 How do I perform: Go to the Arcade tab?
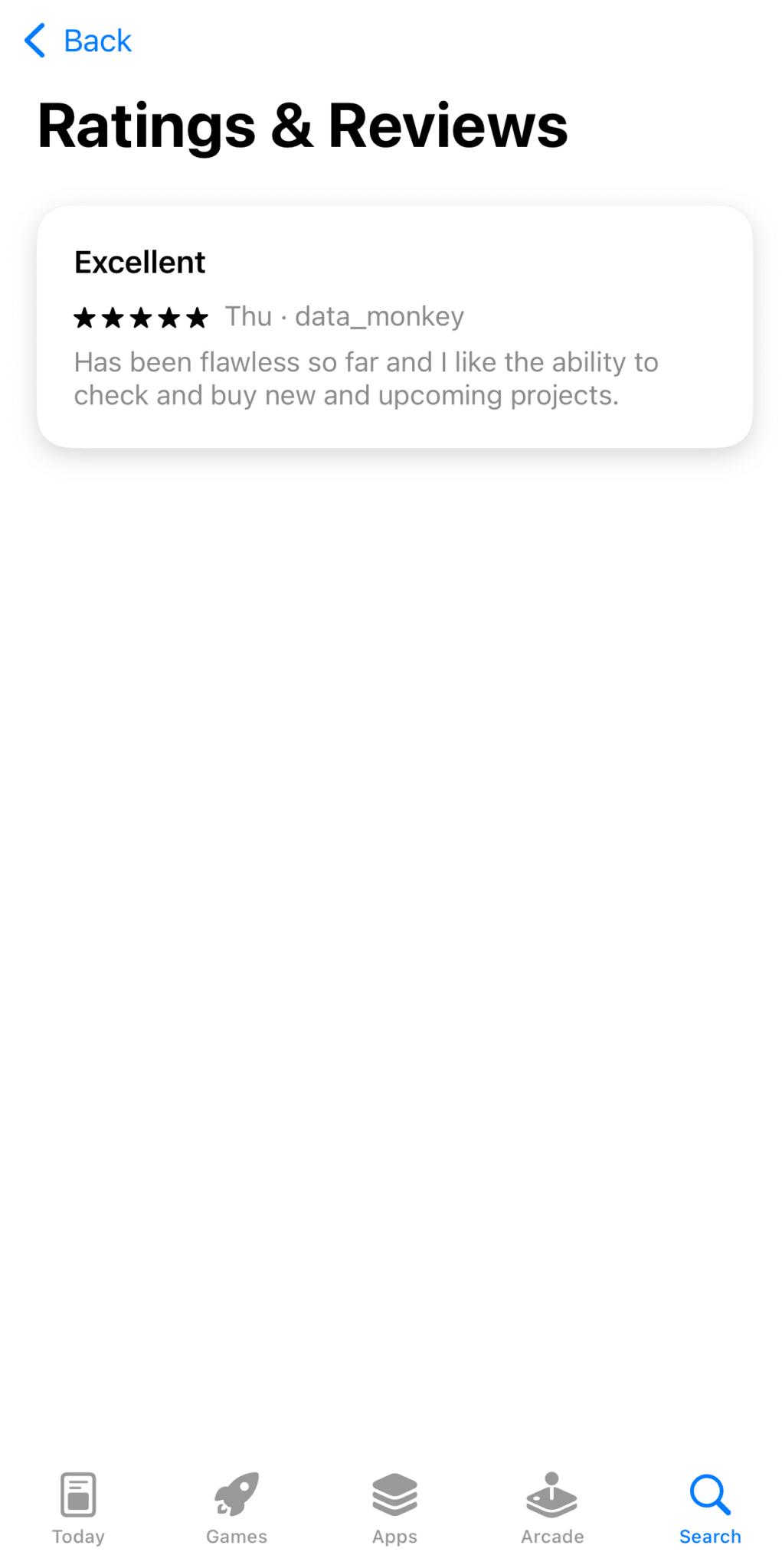point(552,1508)
